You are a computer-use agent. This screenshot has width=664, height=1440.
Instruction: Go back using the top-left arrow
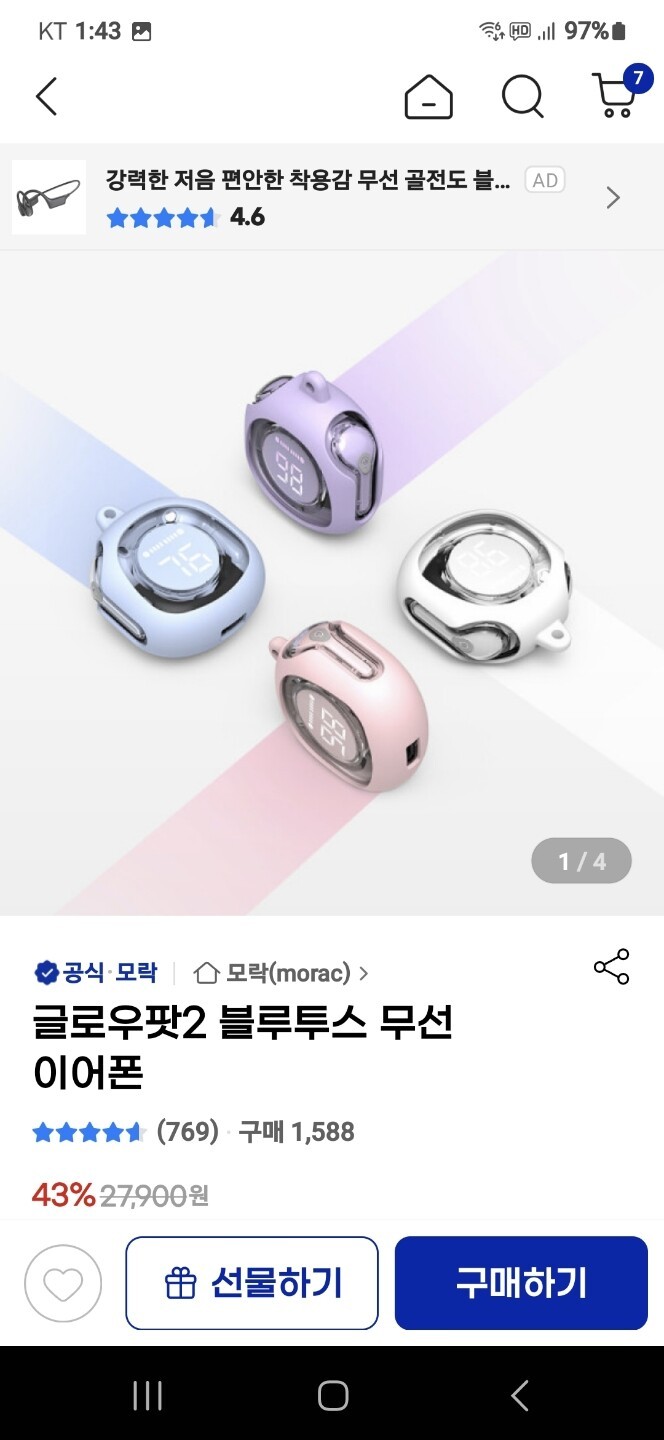coord(46,97)
